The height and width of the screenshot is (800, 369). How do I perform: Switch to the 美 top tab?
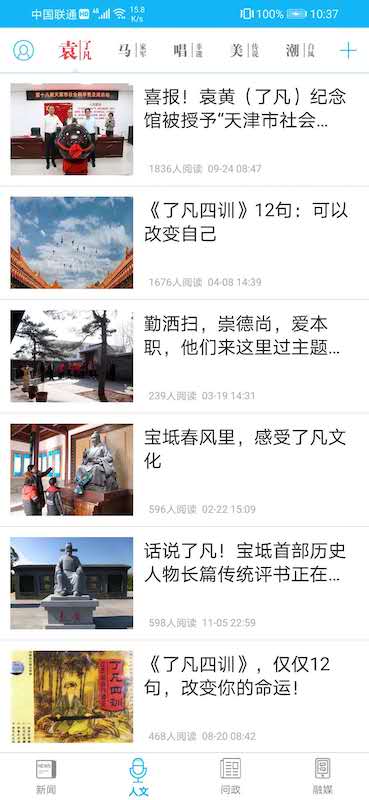[x=244, y=51]
